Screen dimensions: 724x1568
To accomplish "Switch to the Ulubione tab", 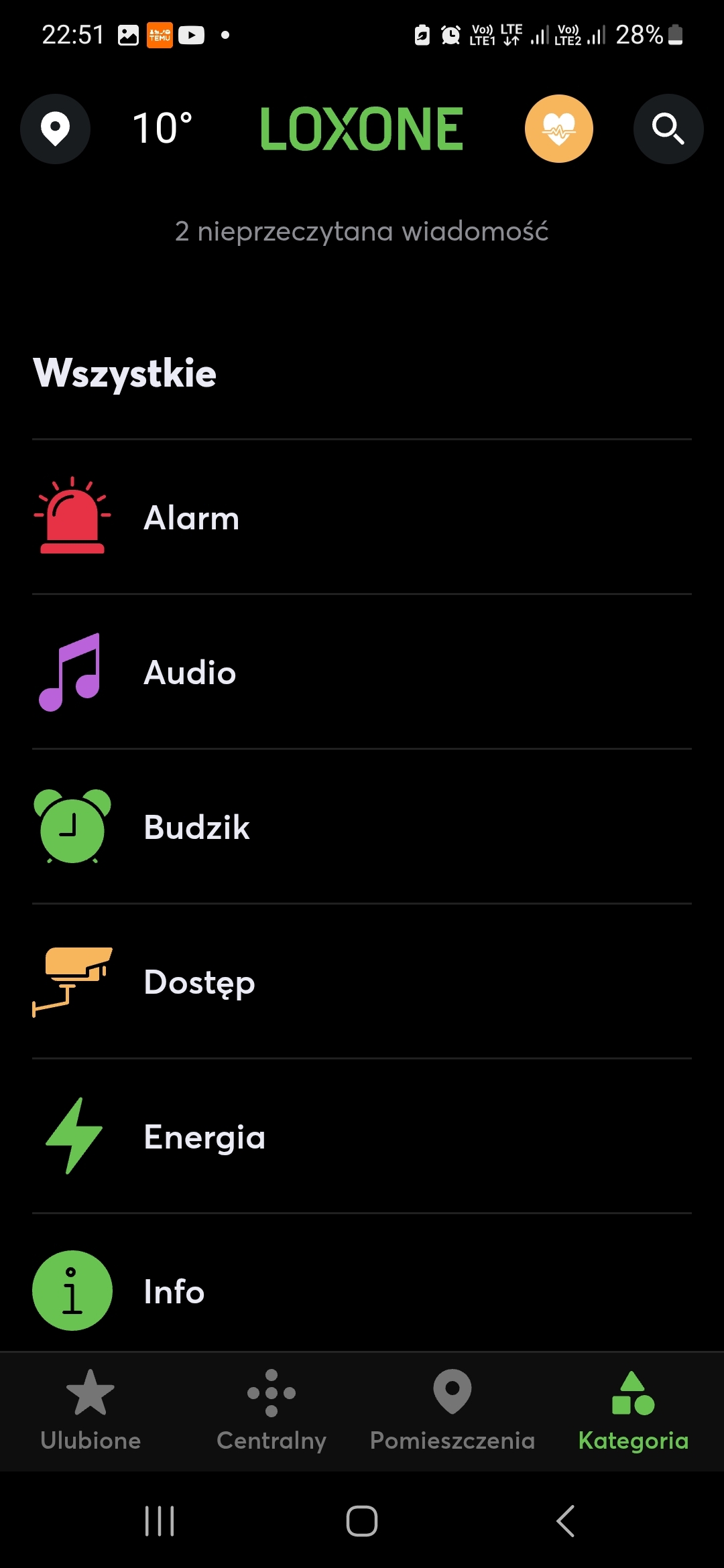I will (90, 1411).
